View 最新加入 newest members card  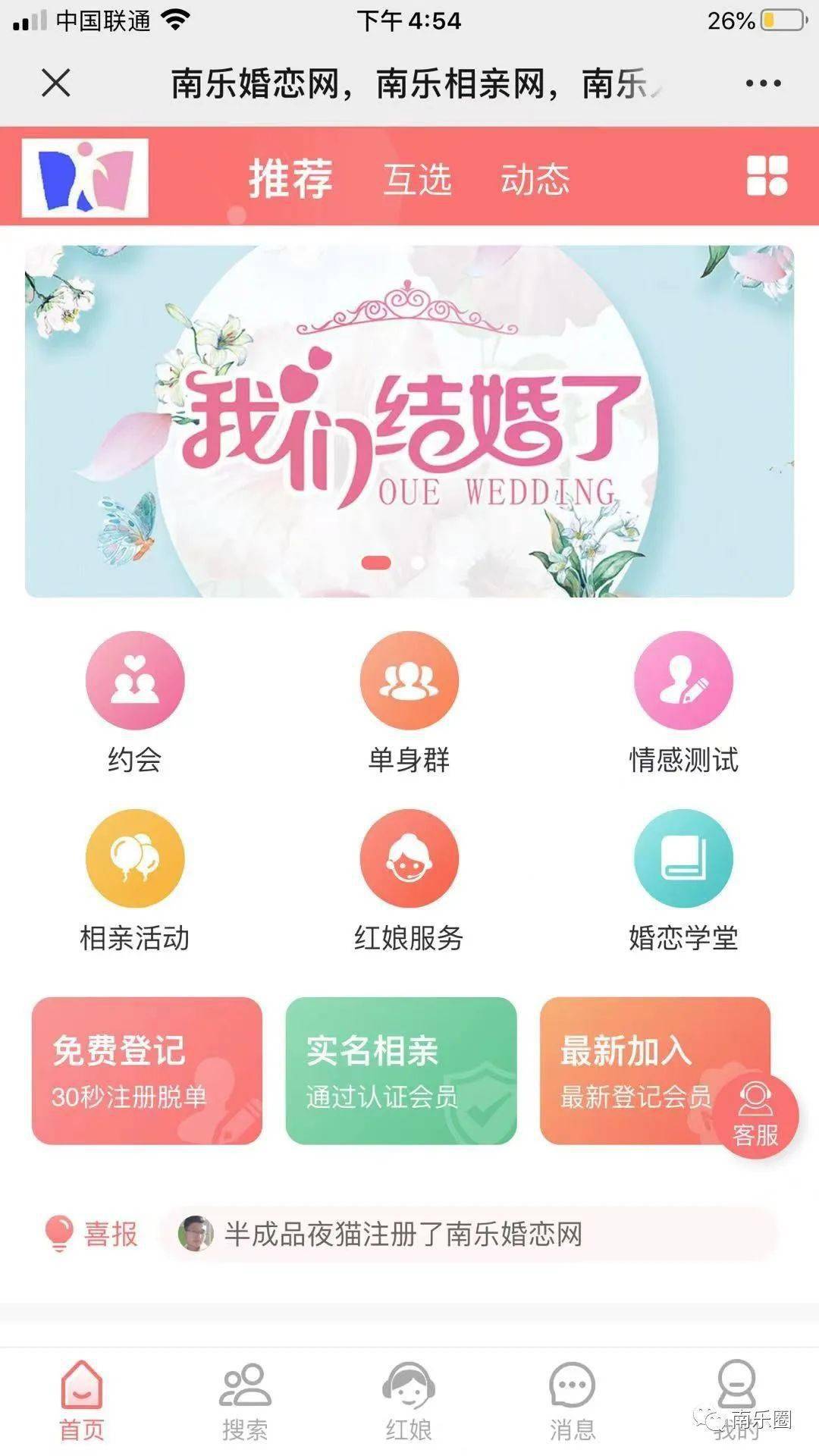coord(629,1070)
